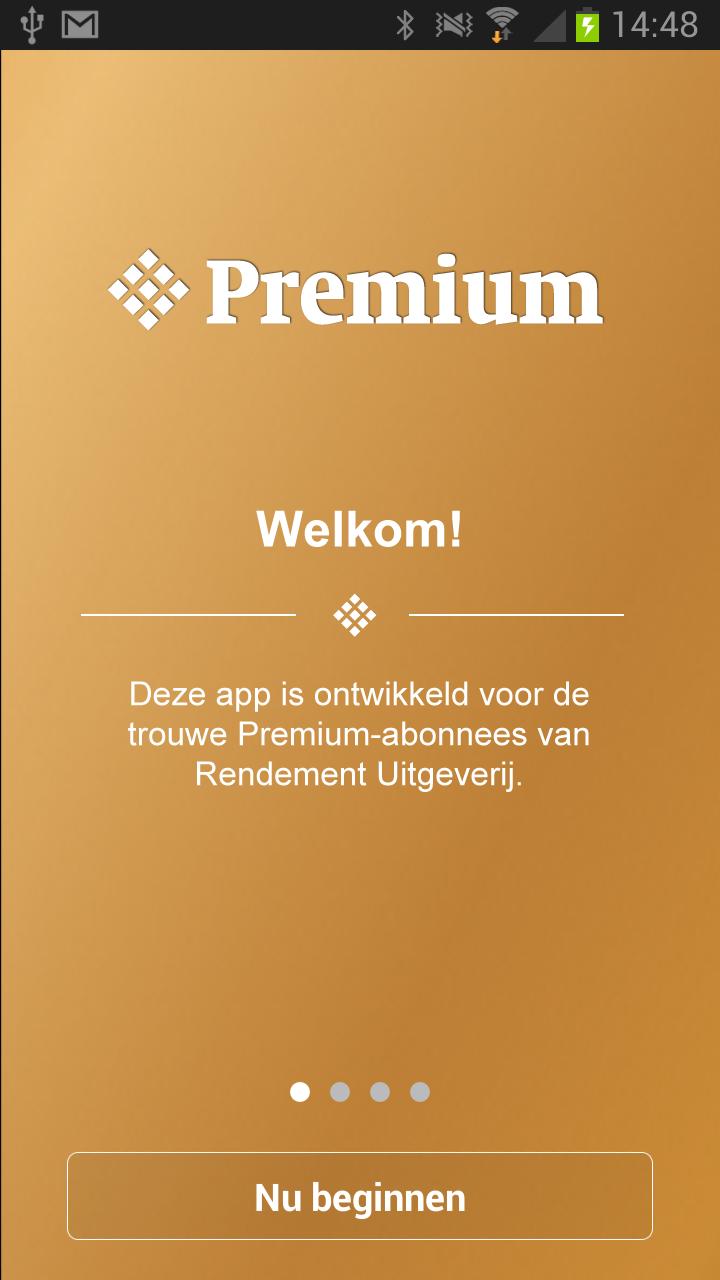
Task: Tap the second carousel dot
Action: (339, 1093)
